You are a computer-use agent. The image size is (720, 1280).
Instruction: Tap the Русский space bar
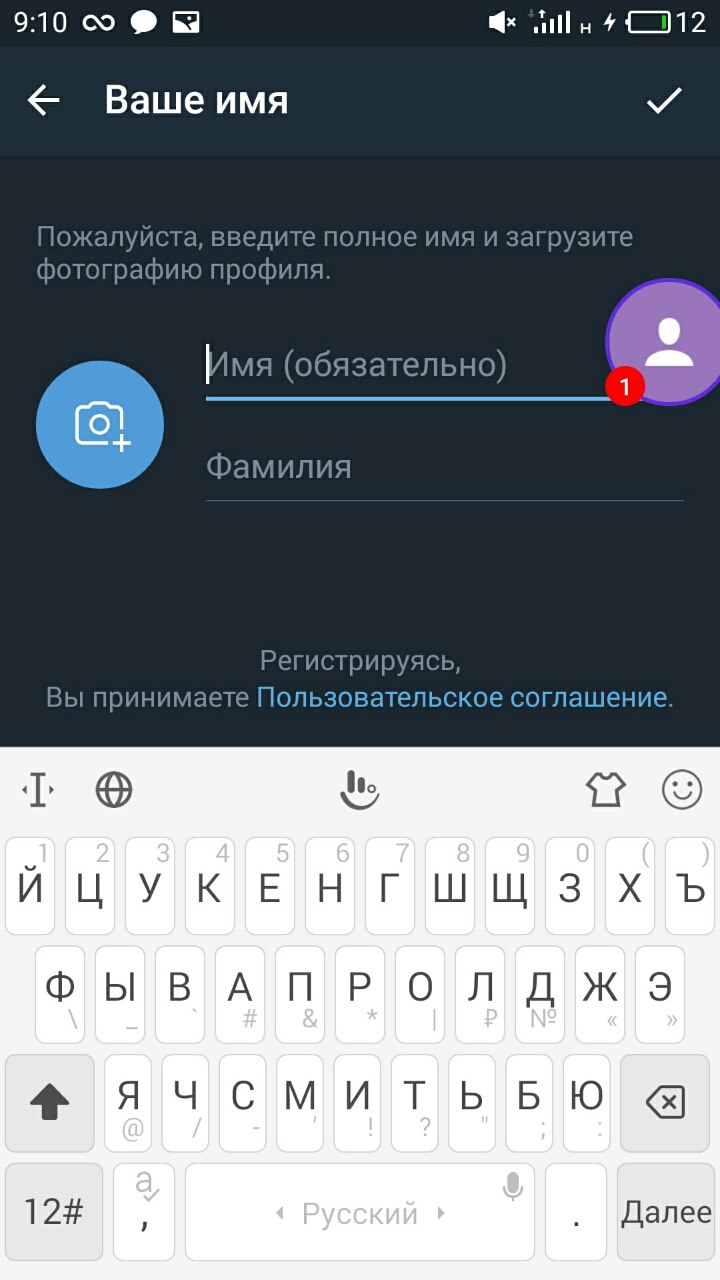click(x=360, y=1212)
